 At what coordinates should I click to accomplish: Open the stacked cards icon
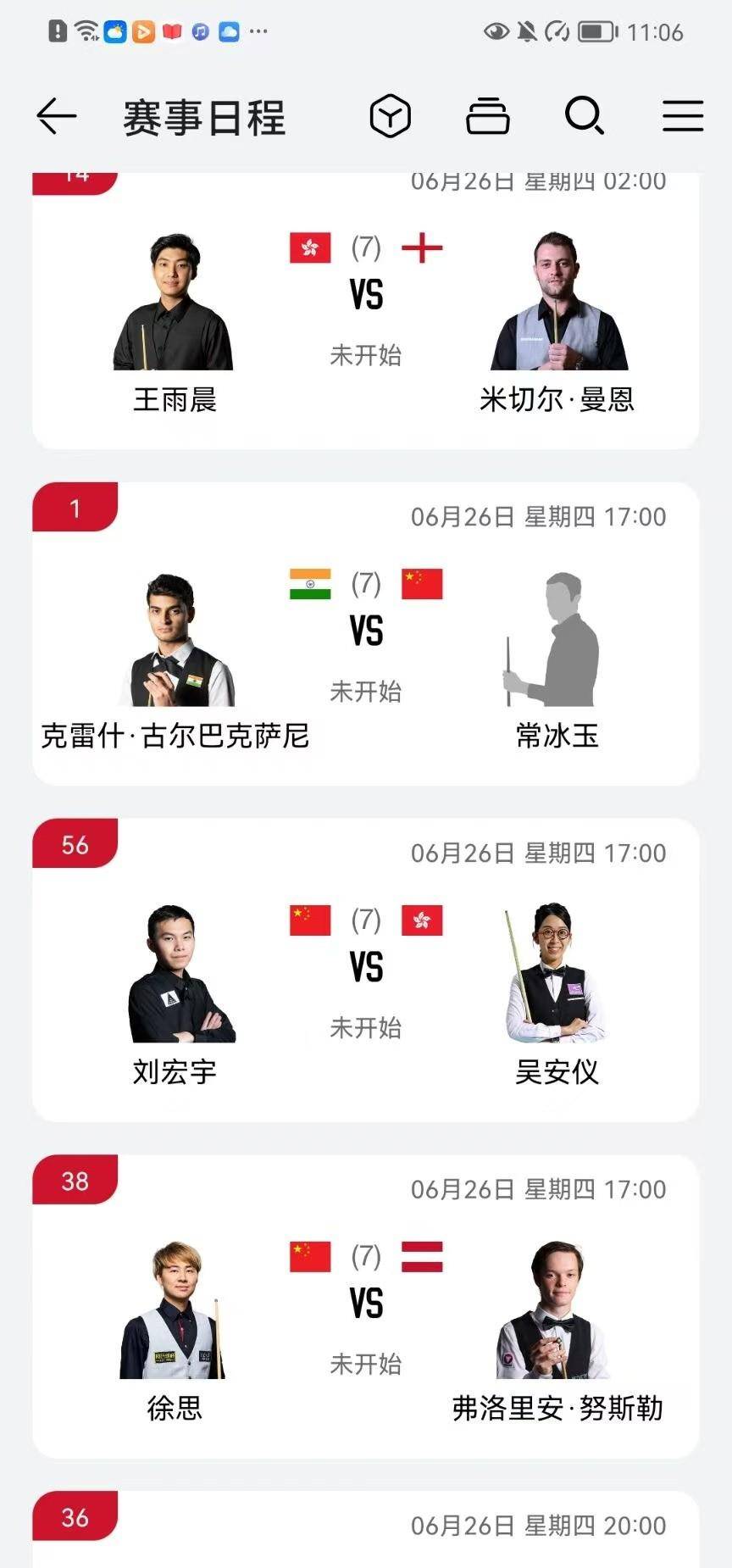(488, 116)
